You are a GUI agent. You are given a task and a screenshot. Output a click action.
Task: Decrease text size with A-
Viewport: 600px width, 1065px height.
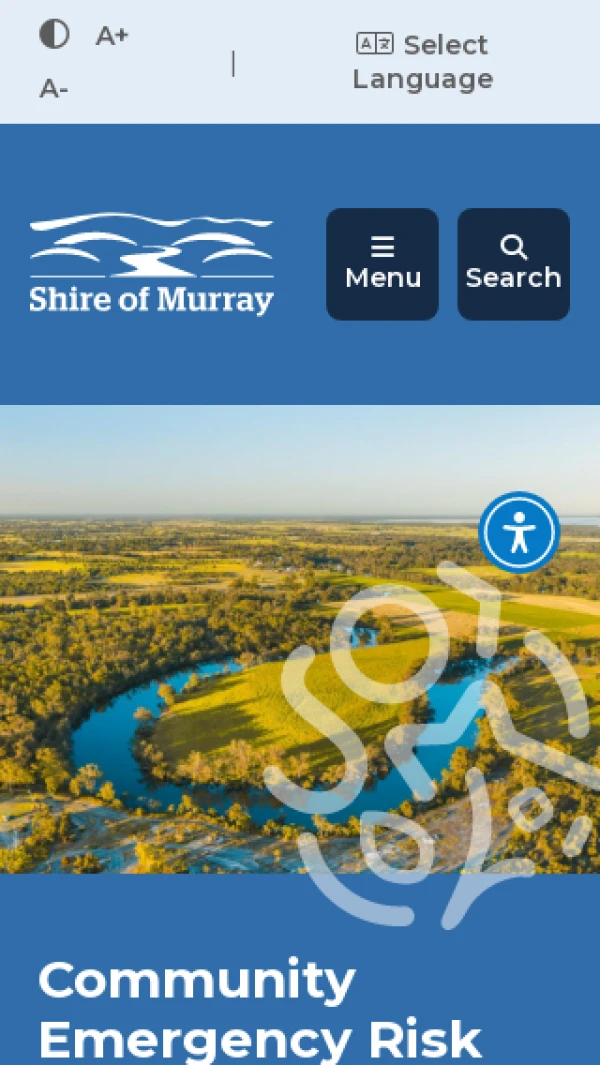pyautogui.click(x=54, y=90)
